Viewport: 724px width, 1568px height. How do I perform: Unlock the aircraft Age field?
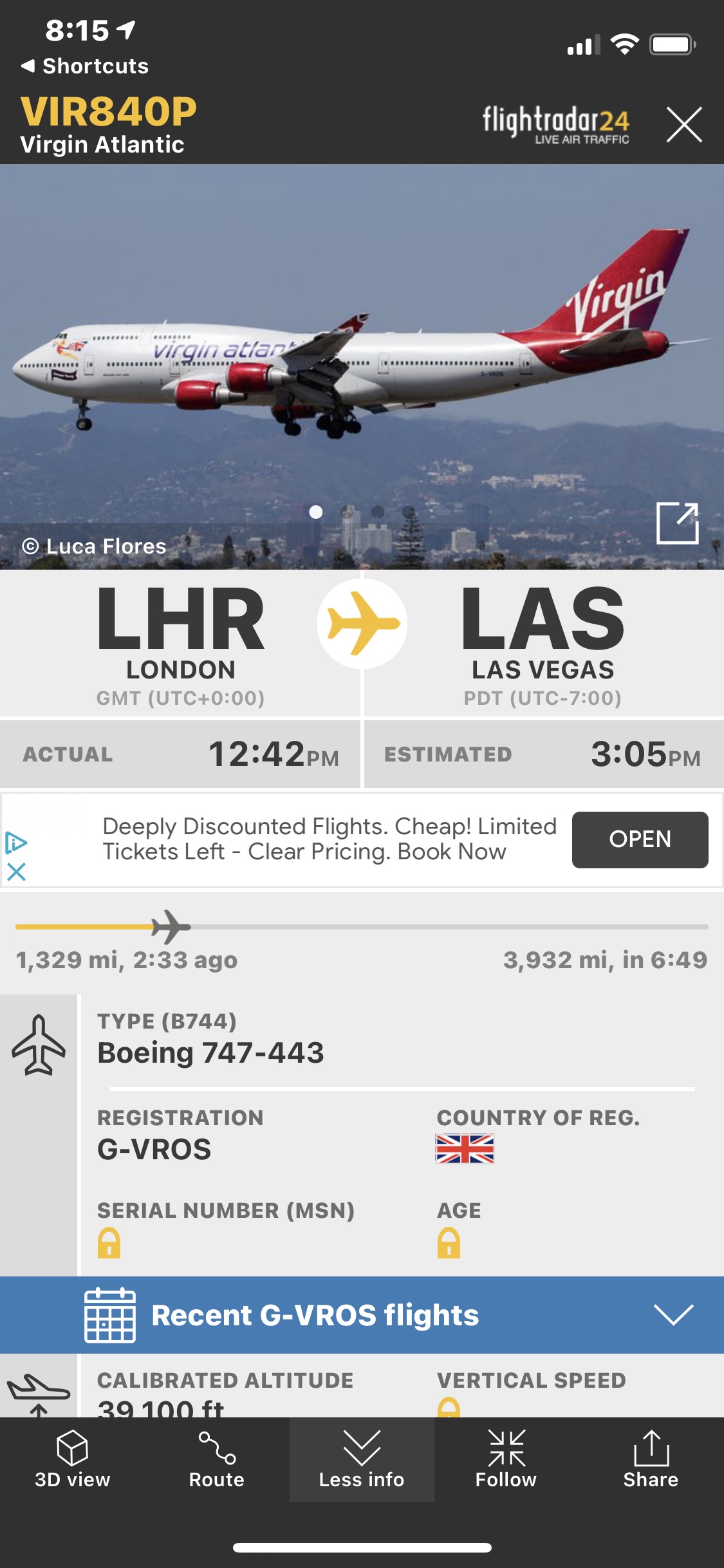(x=449, y=1242)
